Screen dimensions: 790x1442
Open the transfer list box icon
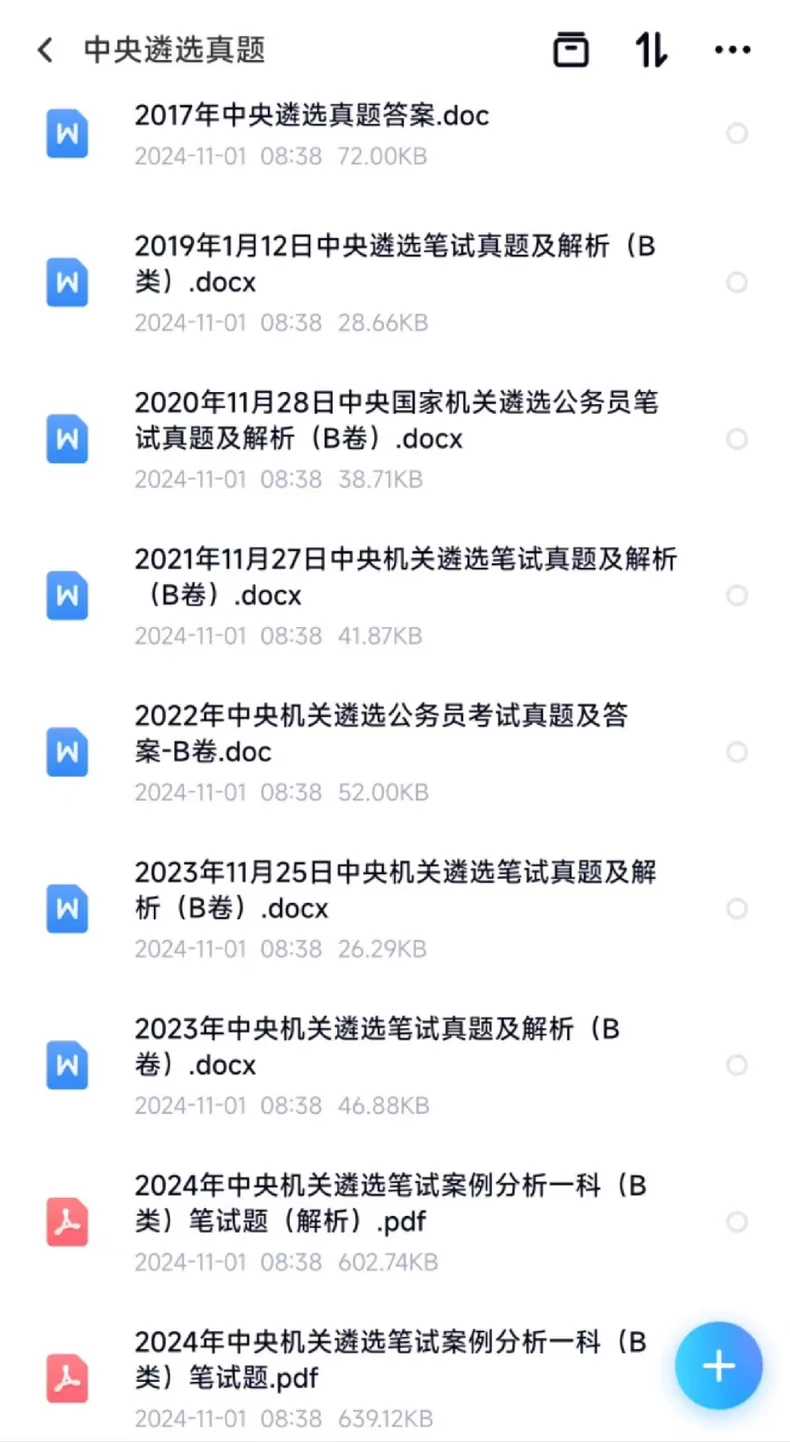(x=571, y=50)
